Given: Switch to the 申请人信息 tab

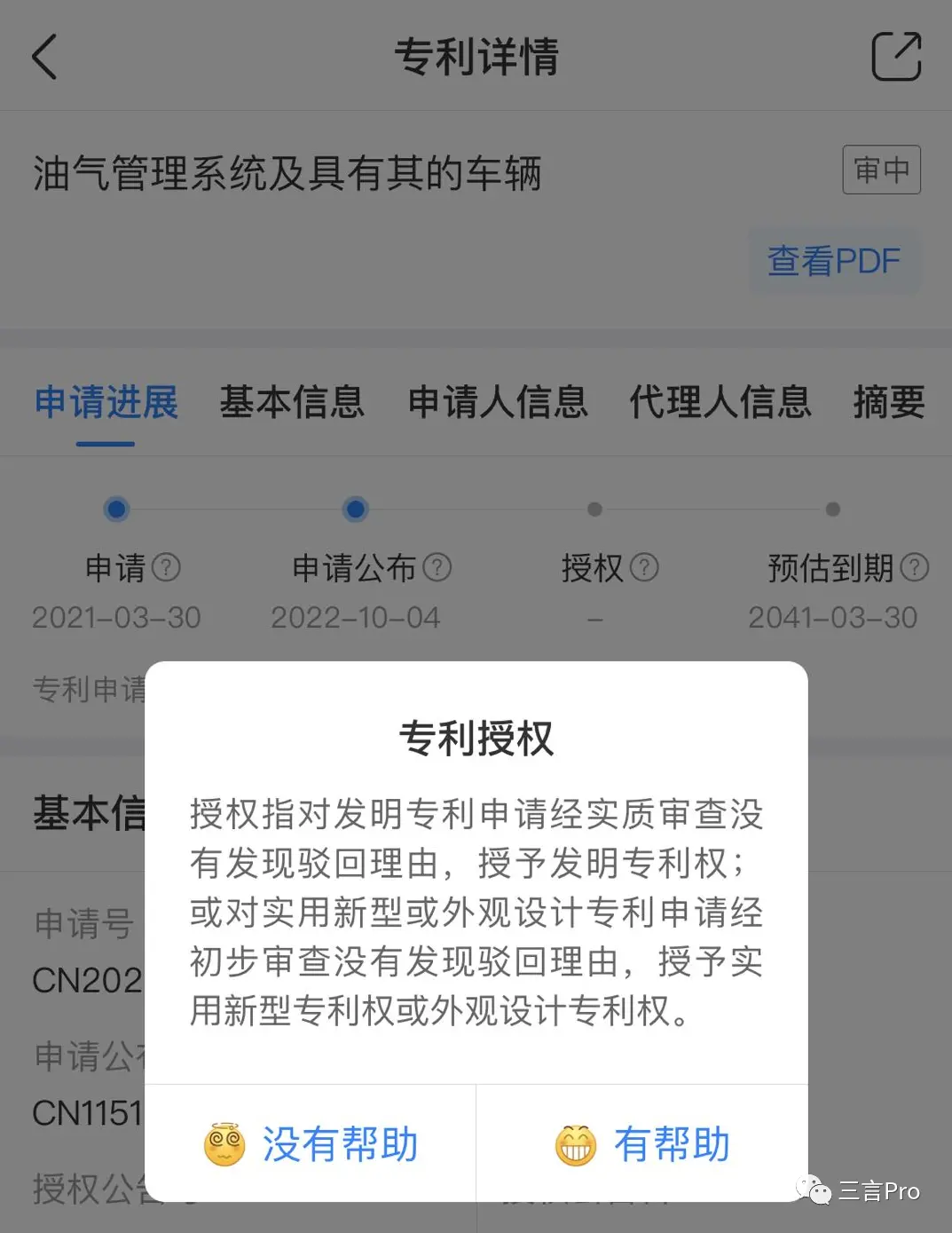Looking at the screenshot, I should click(x=498, y=402).
